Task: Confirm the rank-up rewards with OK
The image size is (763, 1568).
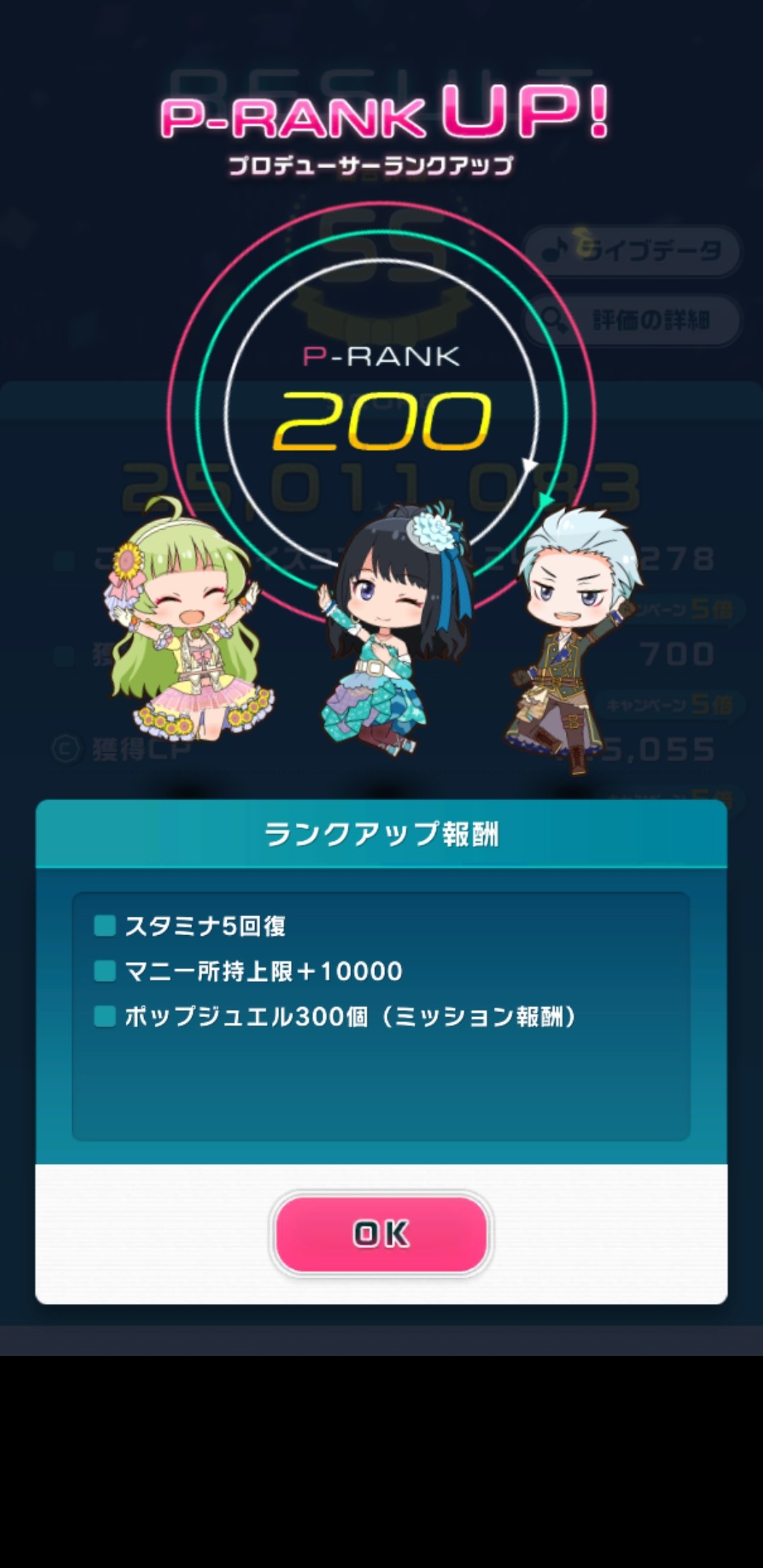Action: point(381,1233)
